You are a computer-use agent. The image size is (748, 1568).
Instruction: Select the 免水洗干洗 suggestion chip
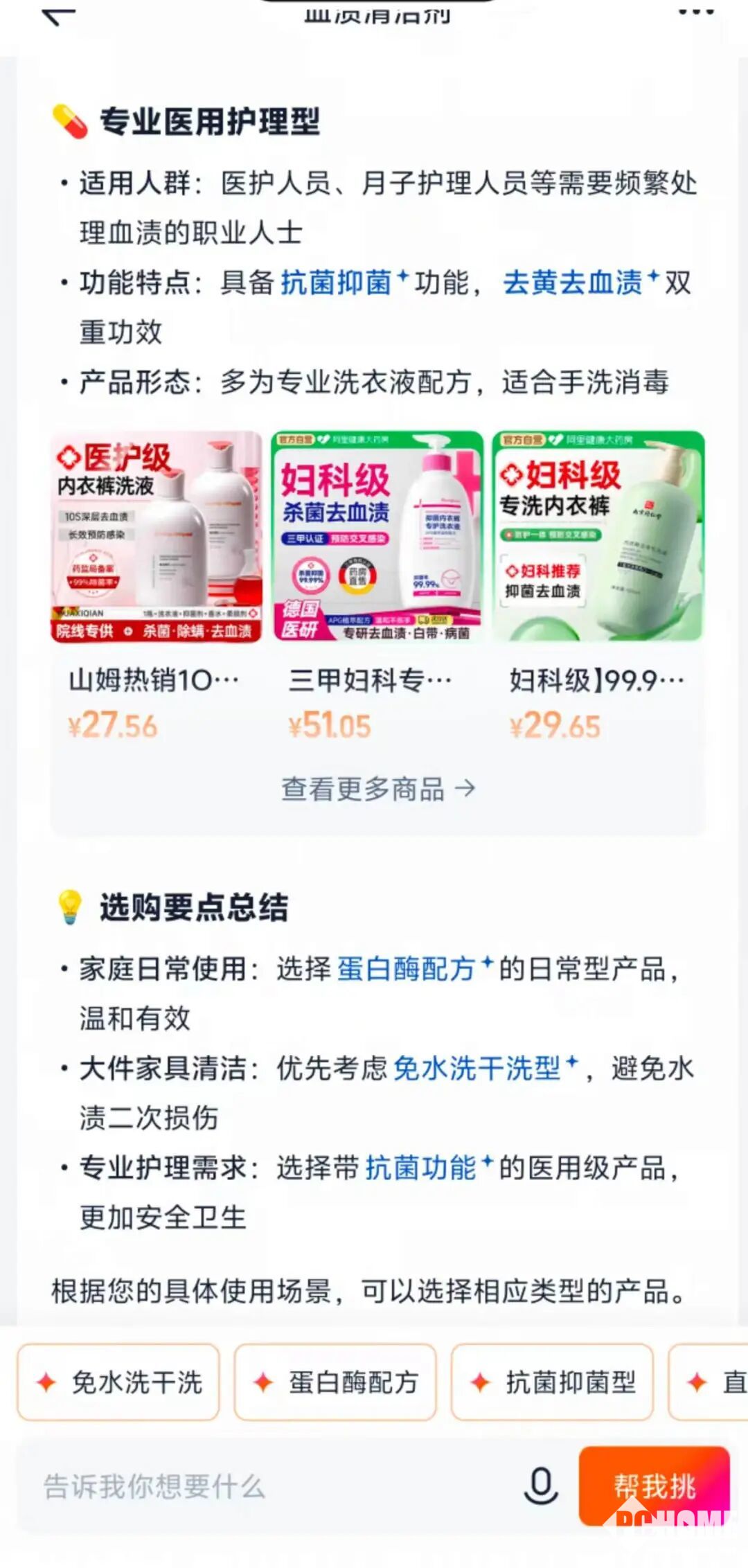[x=118, y=1382]
